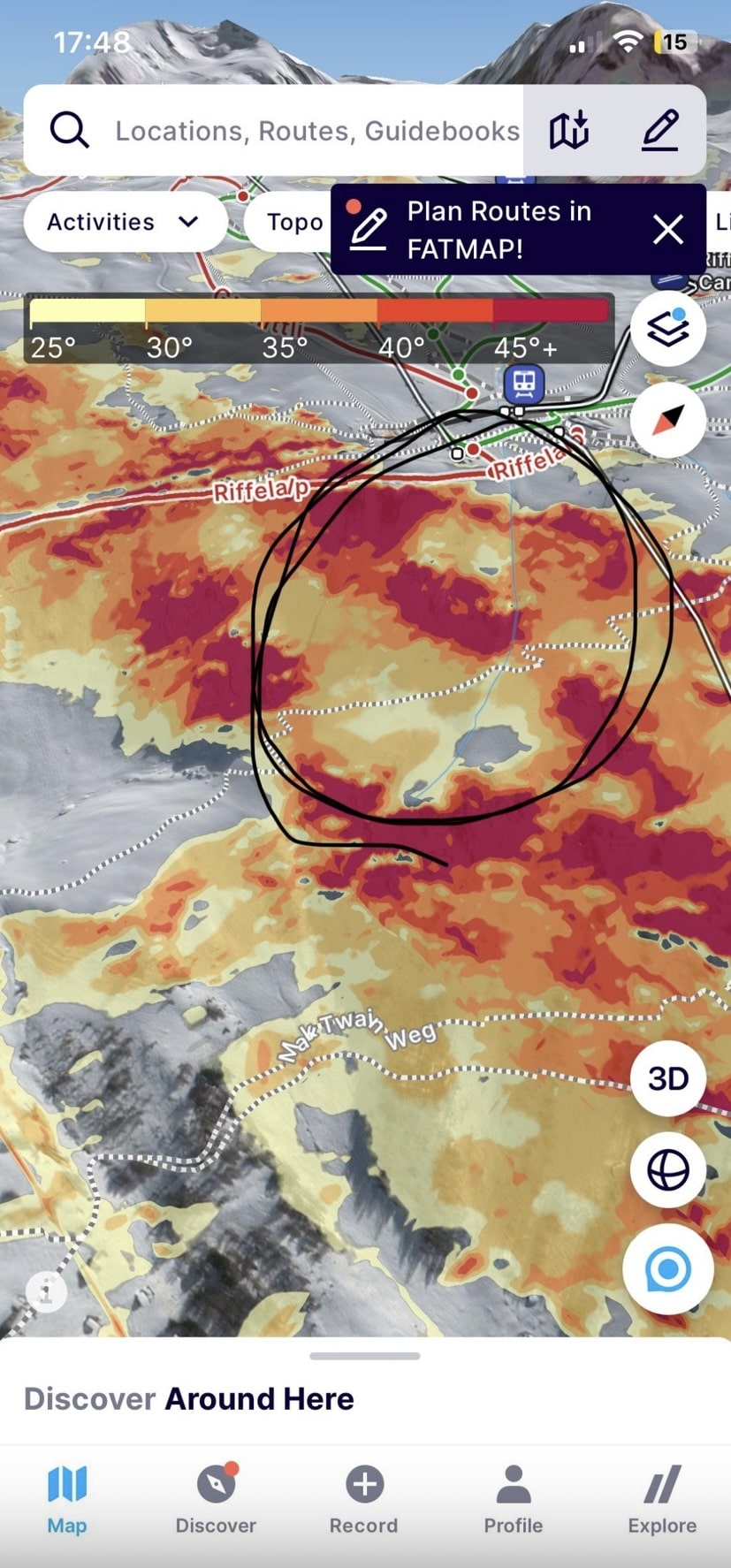
Task: Dismiss the Plan Routes in FATMAP tooltip
Action: 667,230
